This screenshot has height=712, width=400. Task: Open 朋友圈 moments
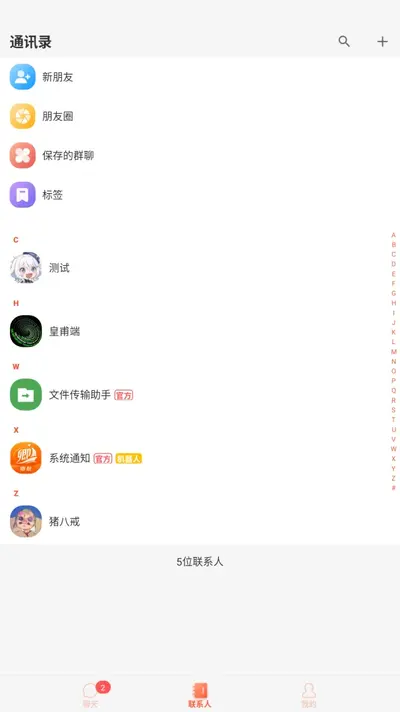click(200, 116)
